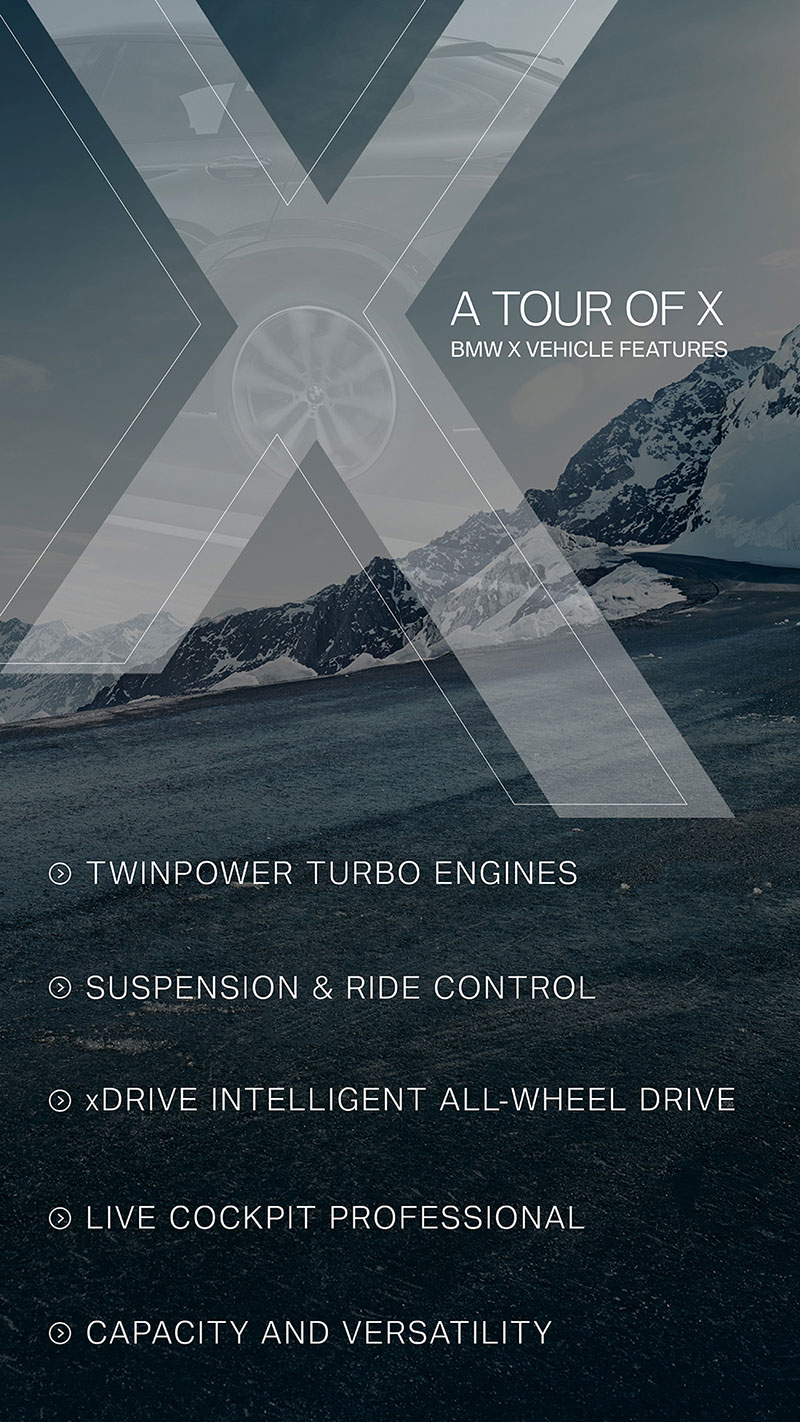View xDrive Intelligent All-Wheel Drive
The width and height of the screenshot is (800, 1422).
pos(392,1101)
